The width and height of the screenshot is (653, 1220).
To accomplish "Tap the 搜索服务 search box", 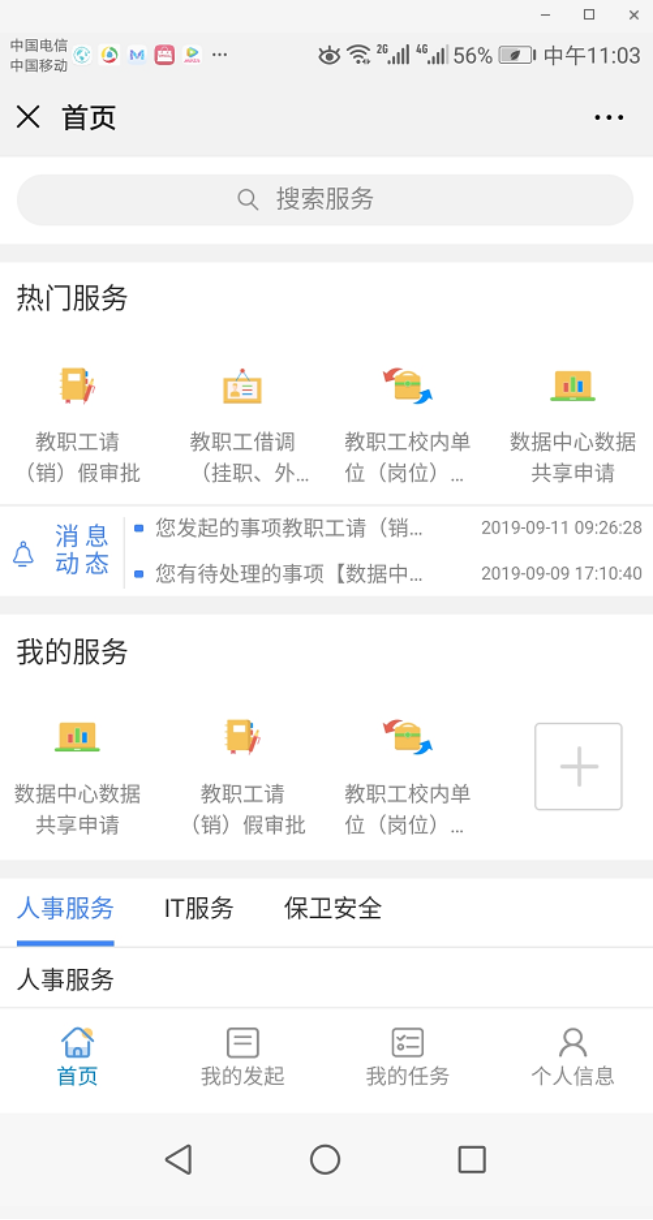I will pos(325,199).
